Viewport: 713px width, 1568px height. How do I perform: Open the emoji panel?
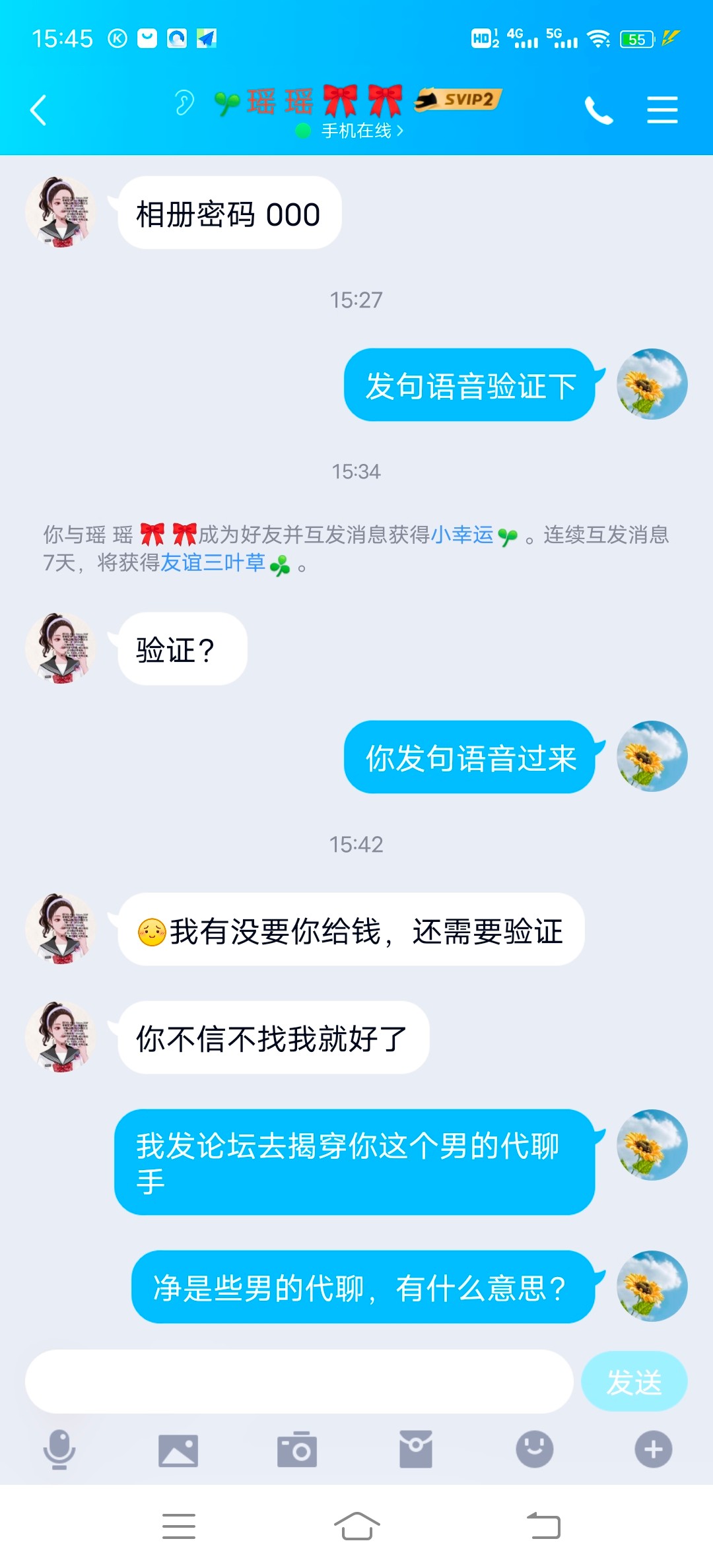click(534, 1449)
